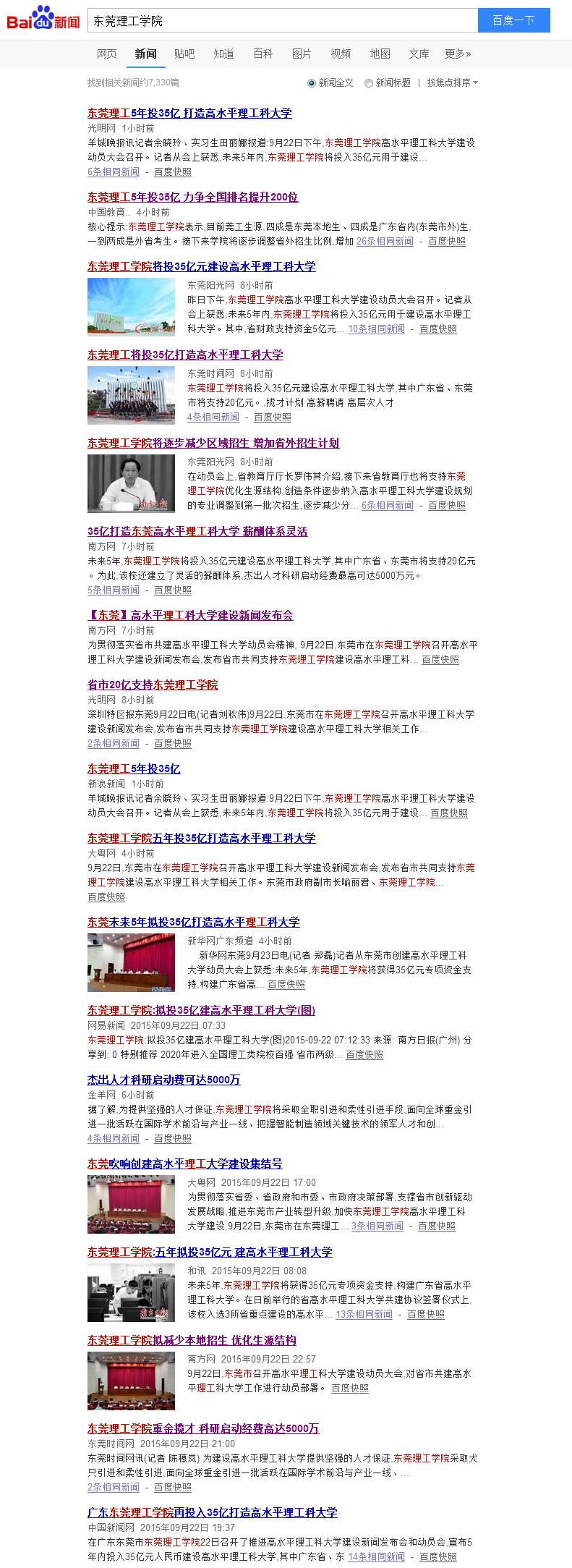The height and width of the screenshot is (1568, 572).
Task: Expand the 更多» menu
Action: click(x=458, y=54)
